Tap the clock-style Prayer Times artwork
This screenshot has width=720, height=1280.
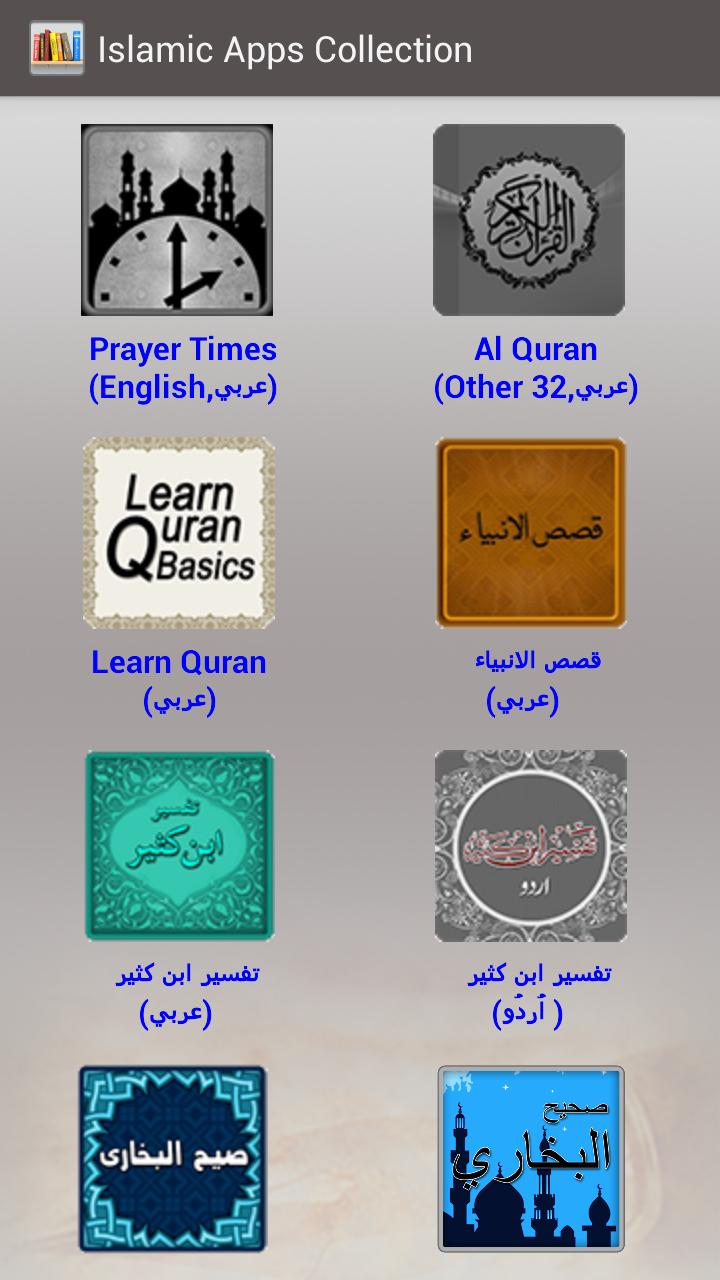pyautogui.click(x=177, y=219)
